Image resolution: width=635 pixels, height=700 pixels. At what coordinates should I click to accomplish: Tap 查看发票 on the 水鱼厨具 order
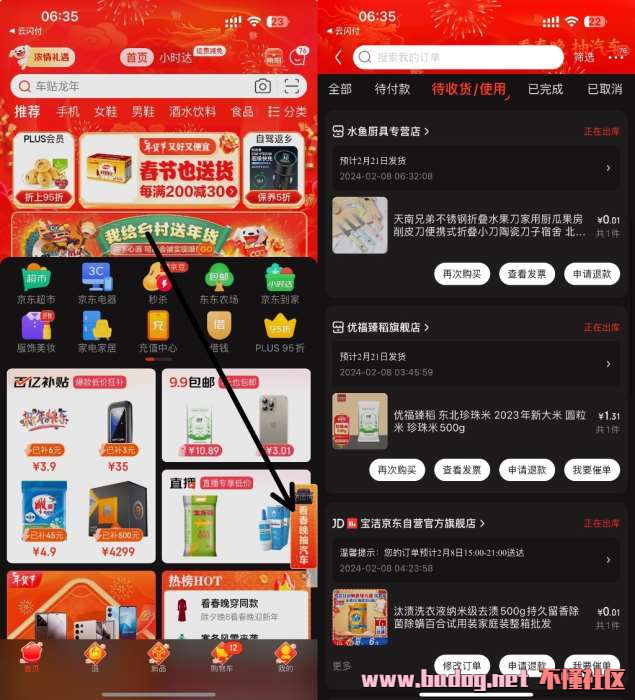(526, 274)
